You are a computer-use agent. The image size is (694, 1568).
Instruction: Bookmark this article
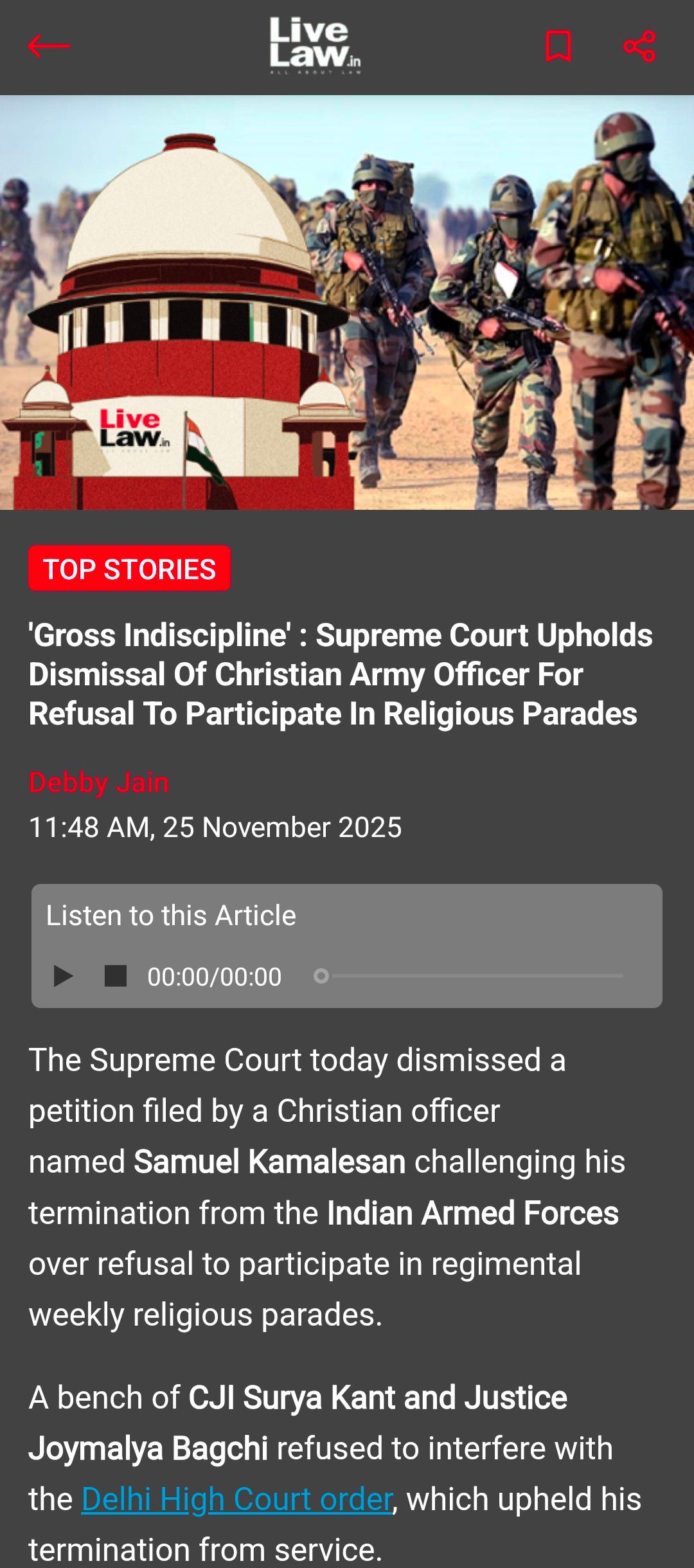tap(558, 46)
